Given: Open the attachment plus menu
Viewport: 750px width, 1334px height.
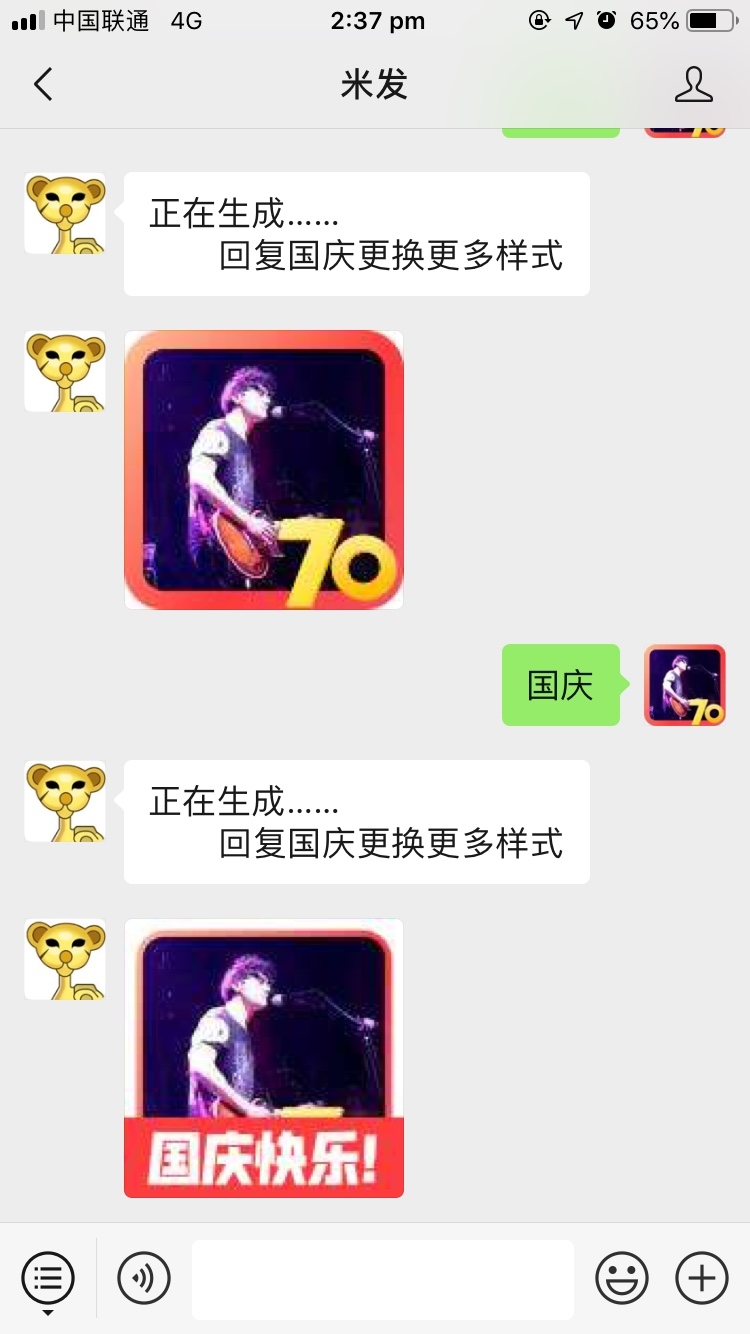Looking at the screenshot, I should pyautogui.click(x=701, y=1278).
